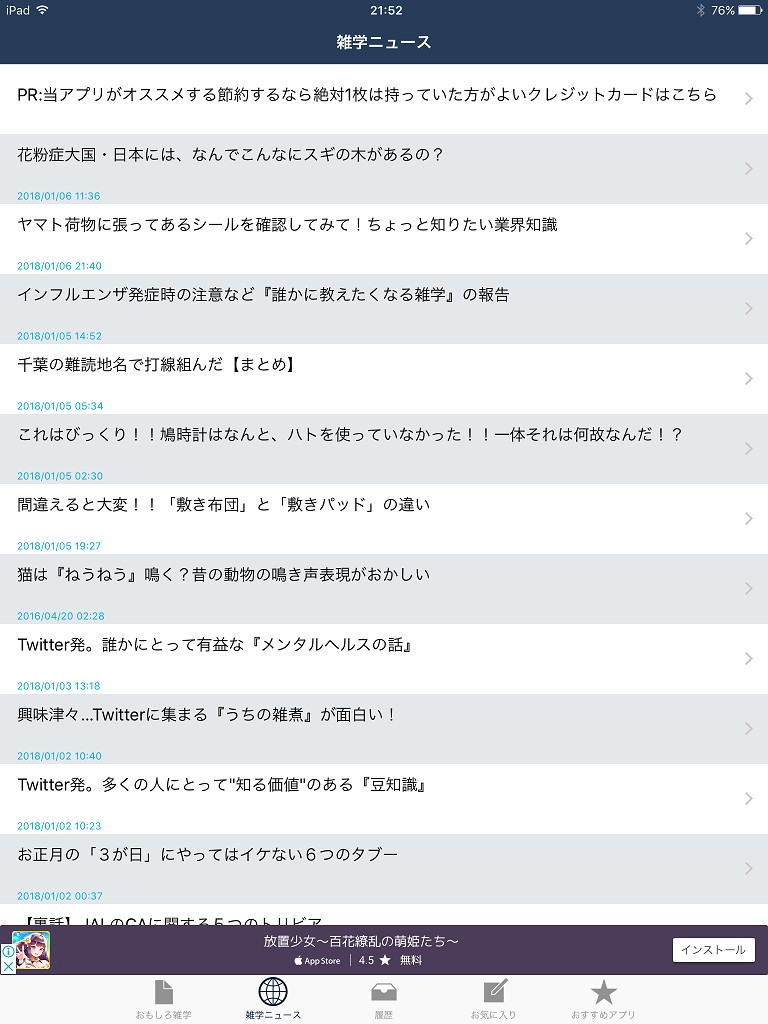
Task: Switch to おすすめアプリ tab
Action: point(603,999)
